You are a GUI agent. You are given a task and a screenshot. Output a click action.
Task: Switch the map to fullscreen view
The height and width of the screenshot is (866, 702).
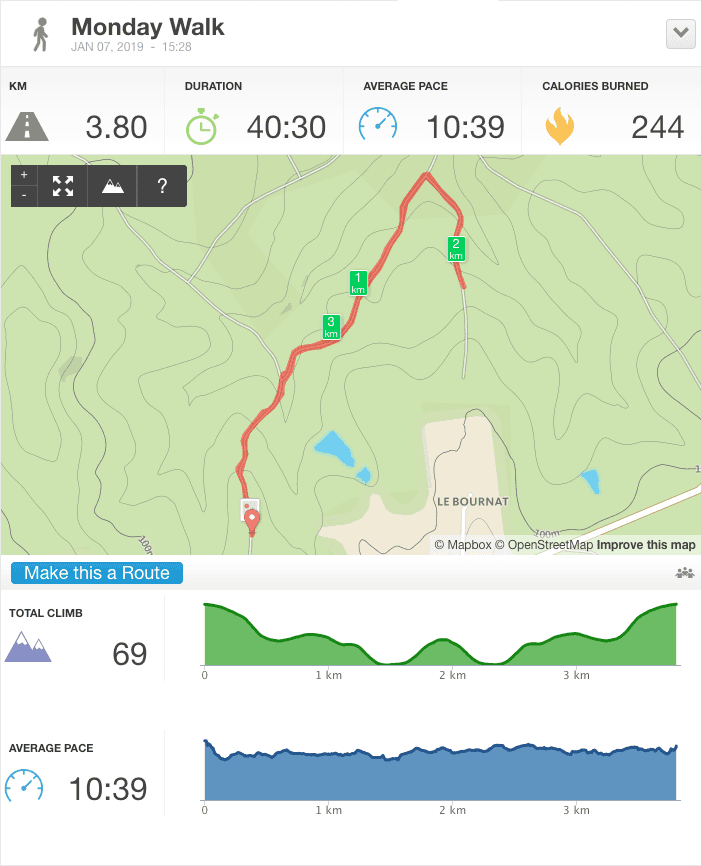[x=63, y=186]
